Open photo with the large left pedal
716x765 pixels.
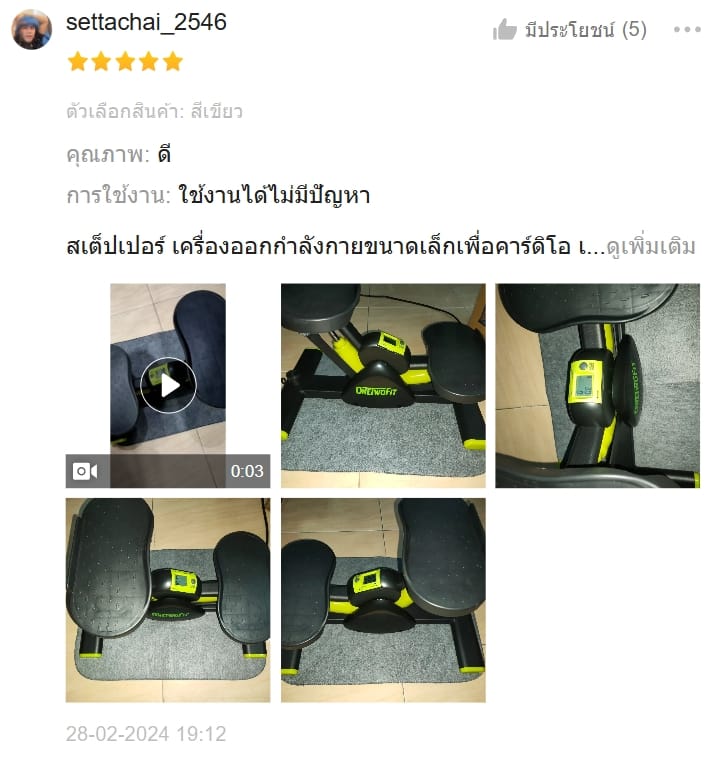pos(168,600)
